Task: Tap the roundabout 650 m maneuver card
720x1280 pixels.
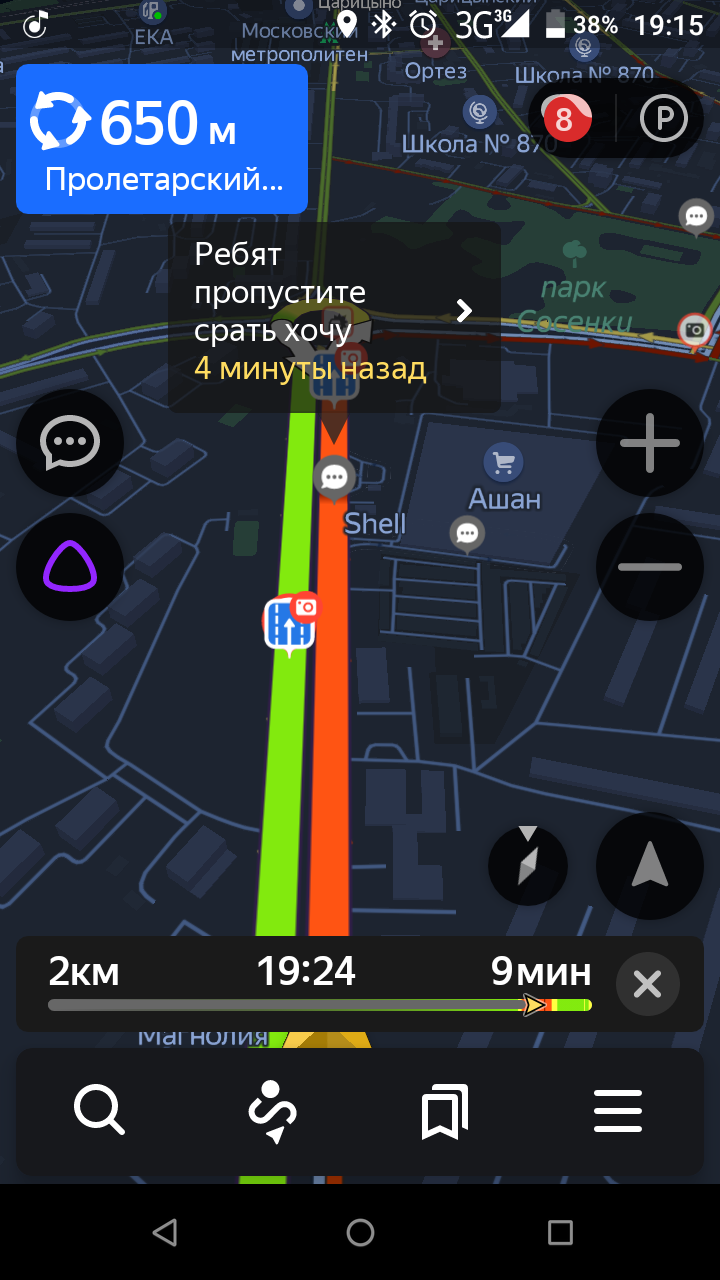Action: click(x=162, y=139)
